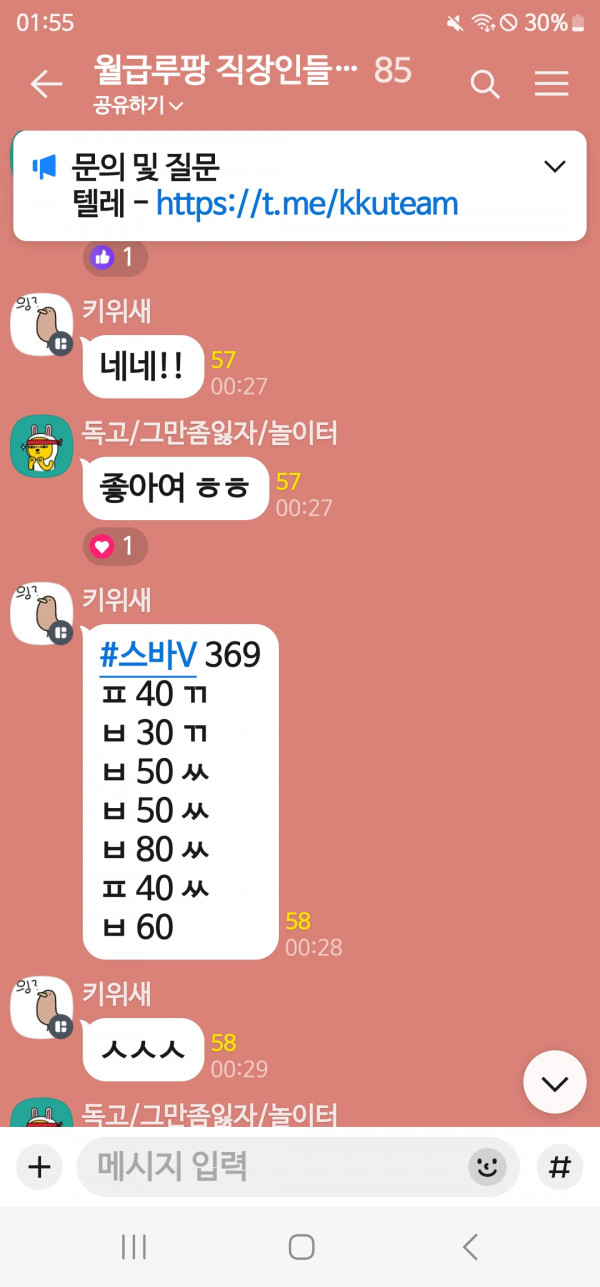Open the t.me/kkuteam link
Image resolution: width=600 pixels, height=1287 pixels.
307,204
